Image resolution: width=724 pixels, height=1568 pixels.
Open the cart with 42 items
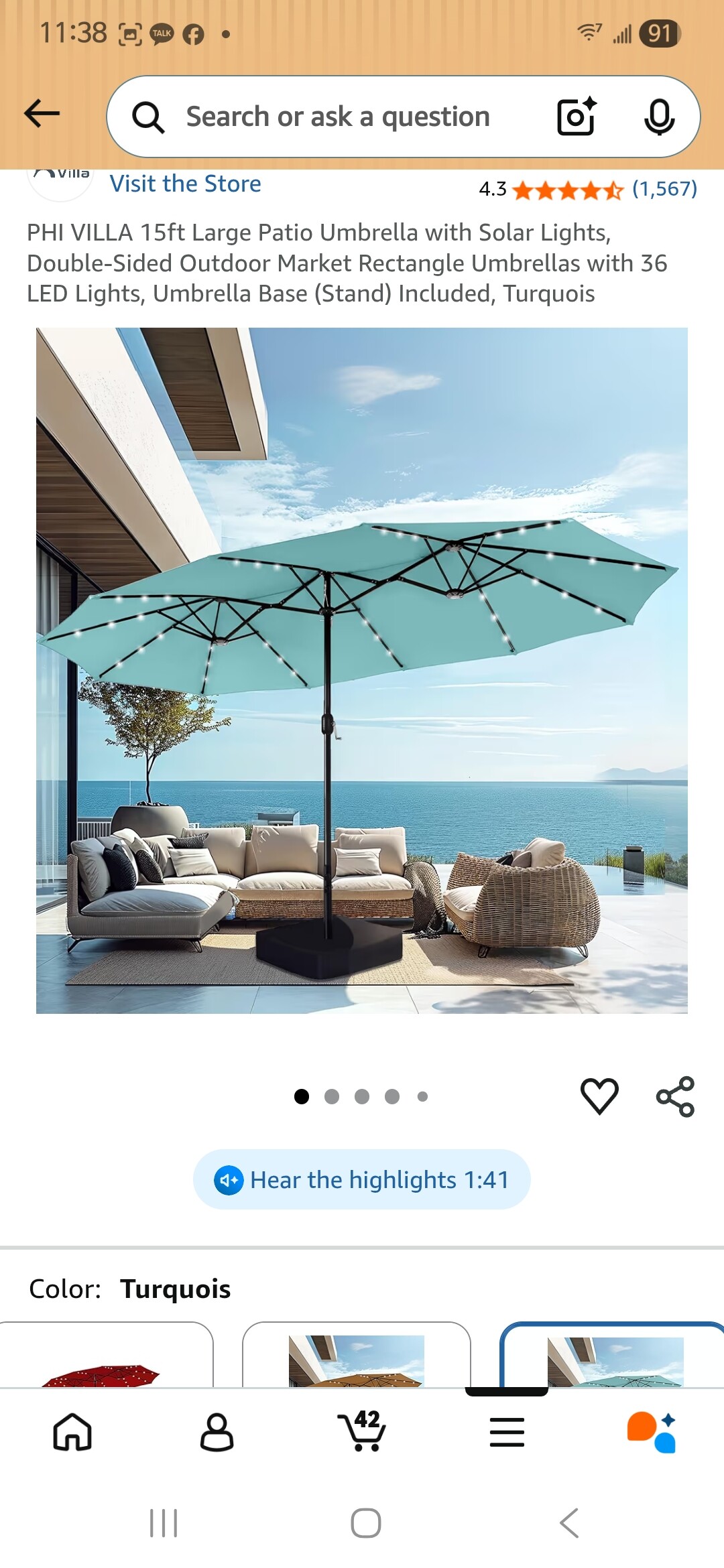pos(362,1431)
